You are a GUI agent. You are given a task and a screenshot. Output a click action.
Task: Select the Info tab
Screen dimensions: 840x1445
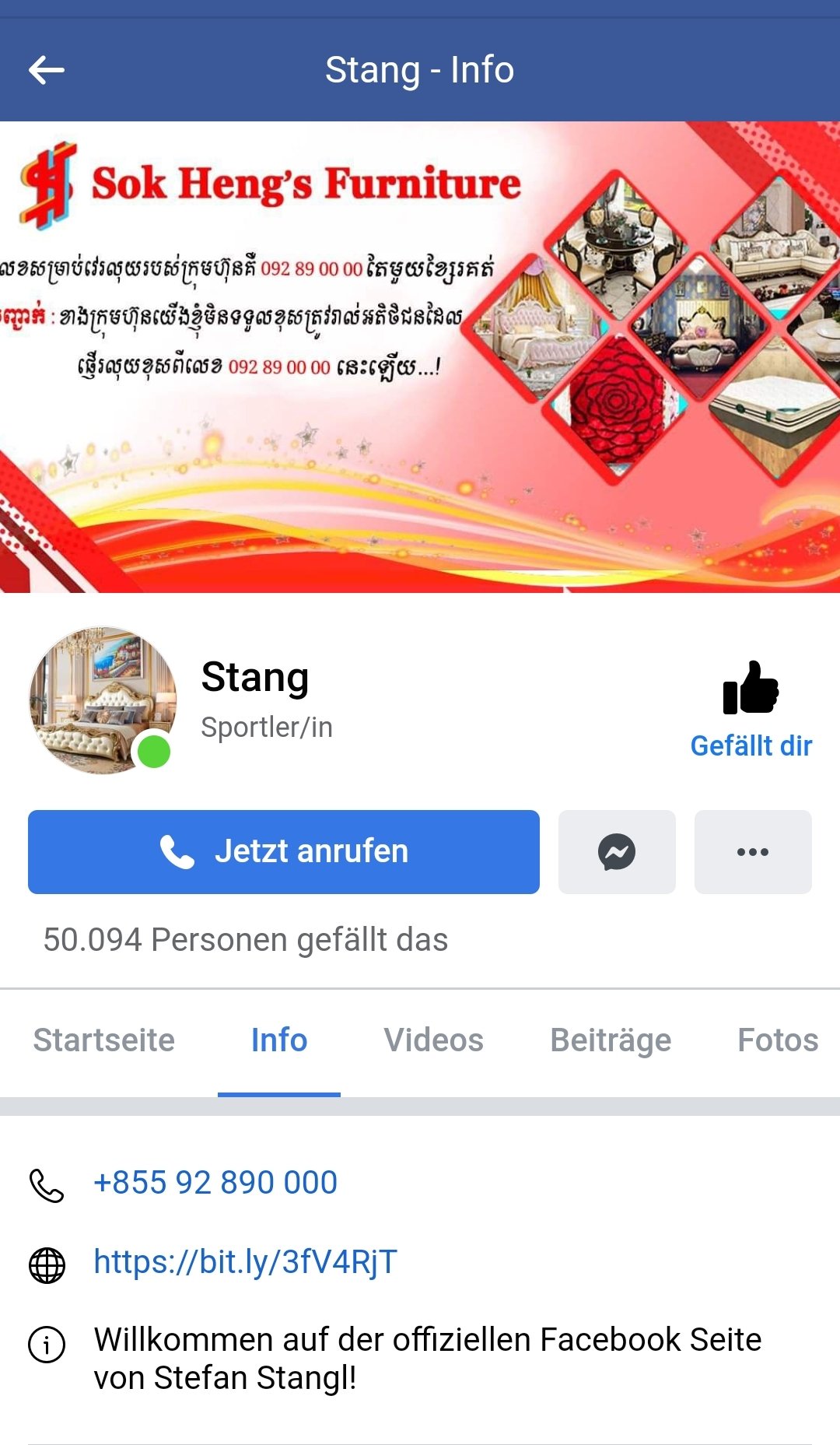click(x=279, y=1040)
